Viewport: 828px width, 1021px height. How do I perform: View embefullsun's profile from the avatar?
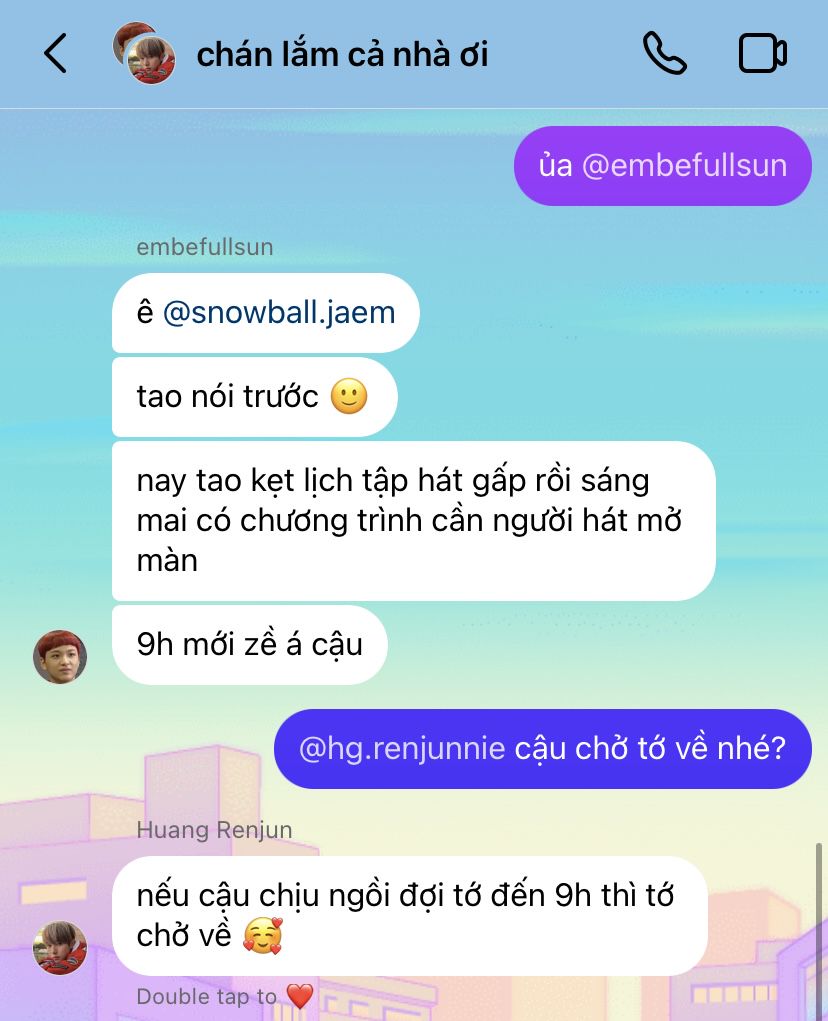point(60,657)
